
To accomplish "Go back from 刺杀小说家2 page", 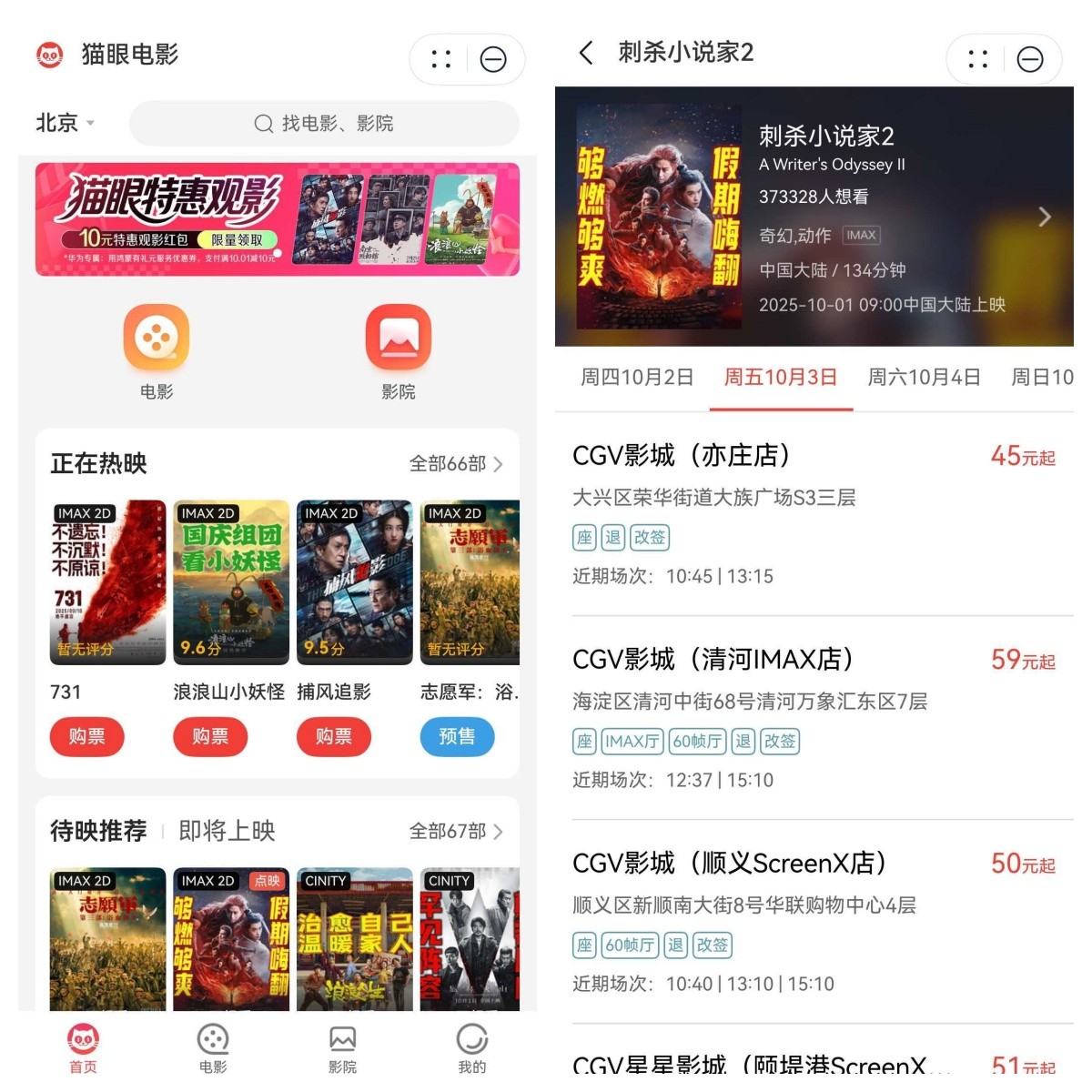I will 586,53.
